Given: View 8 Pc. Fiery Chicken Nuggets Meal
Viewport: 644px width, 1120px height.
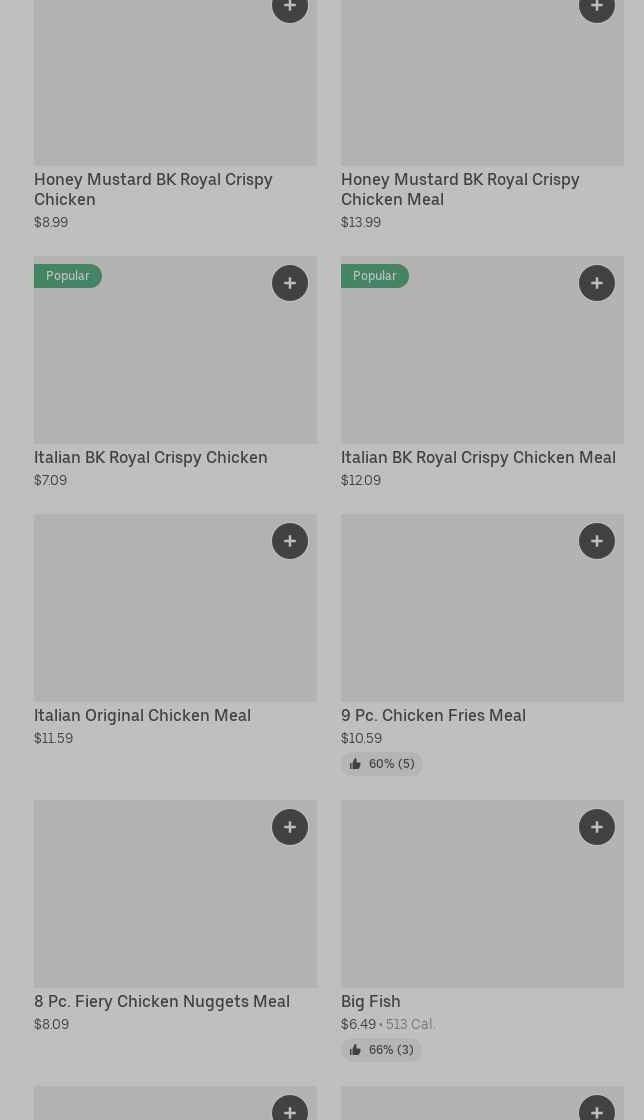Looking at the screenshot, I should point(162,1001).
